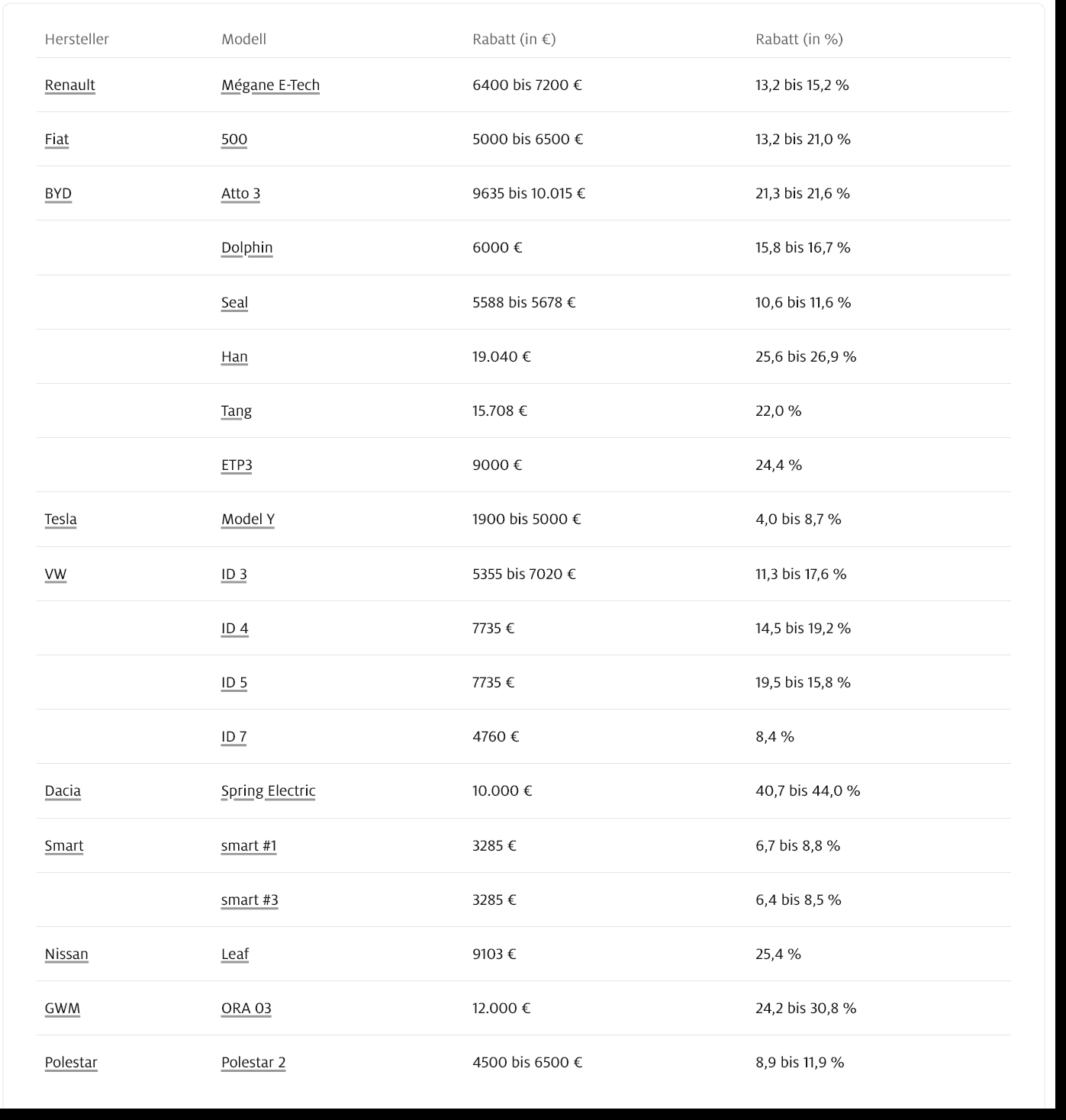
Task: Select the Seal model link
Action: click(x=234, y=302)
